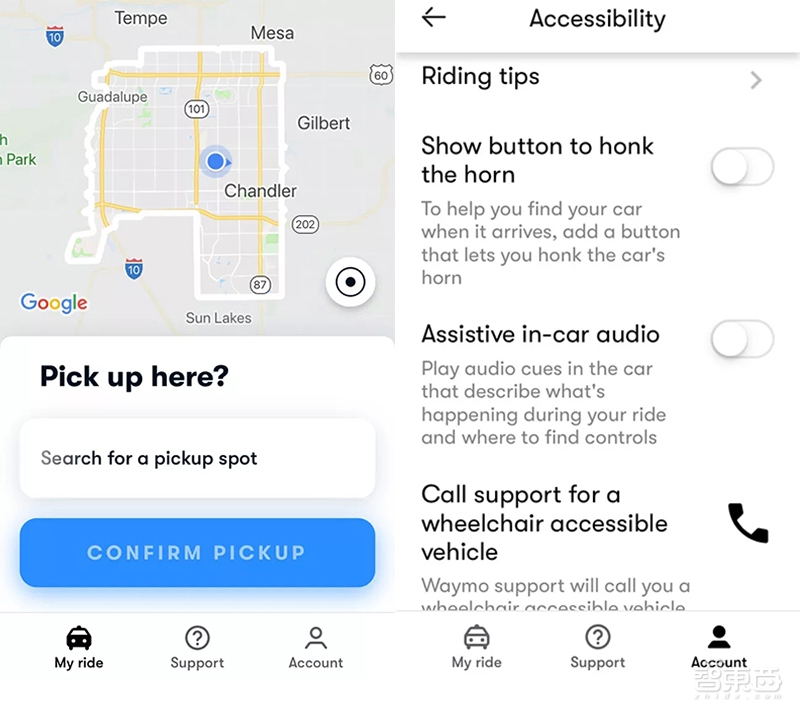This screenshot has width=800, height=716.
Task: Enable the show button to honk the horn switch
Action: tap(742, 167)
